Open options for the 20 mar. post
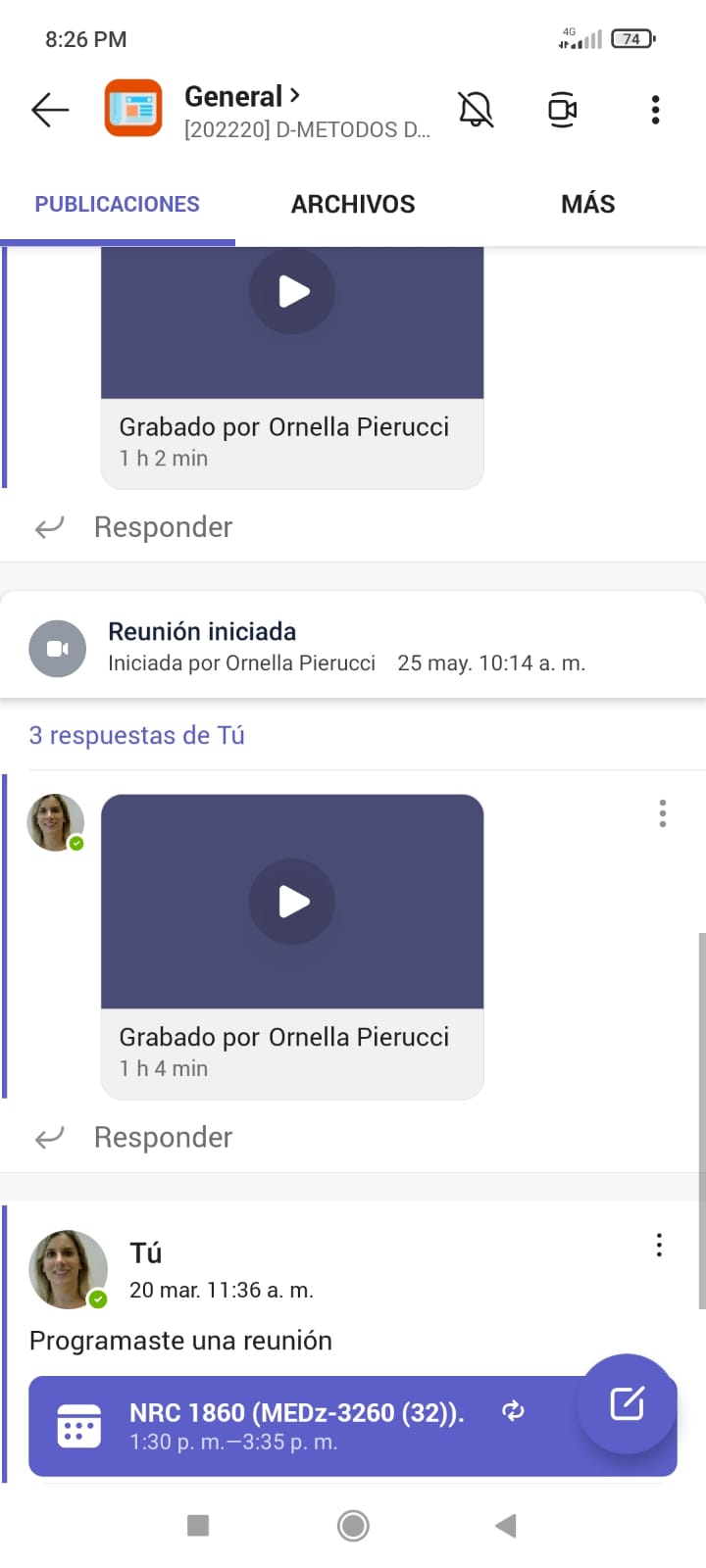The width and height of the screenshot is (706, 1568). tap(659, 1246)
